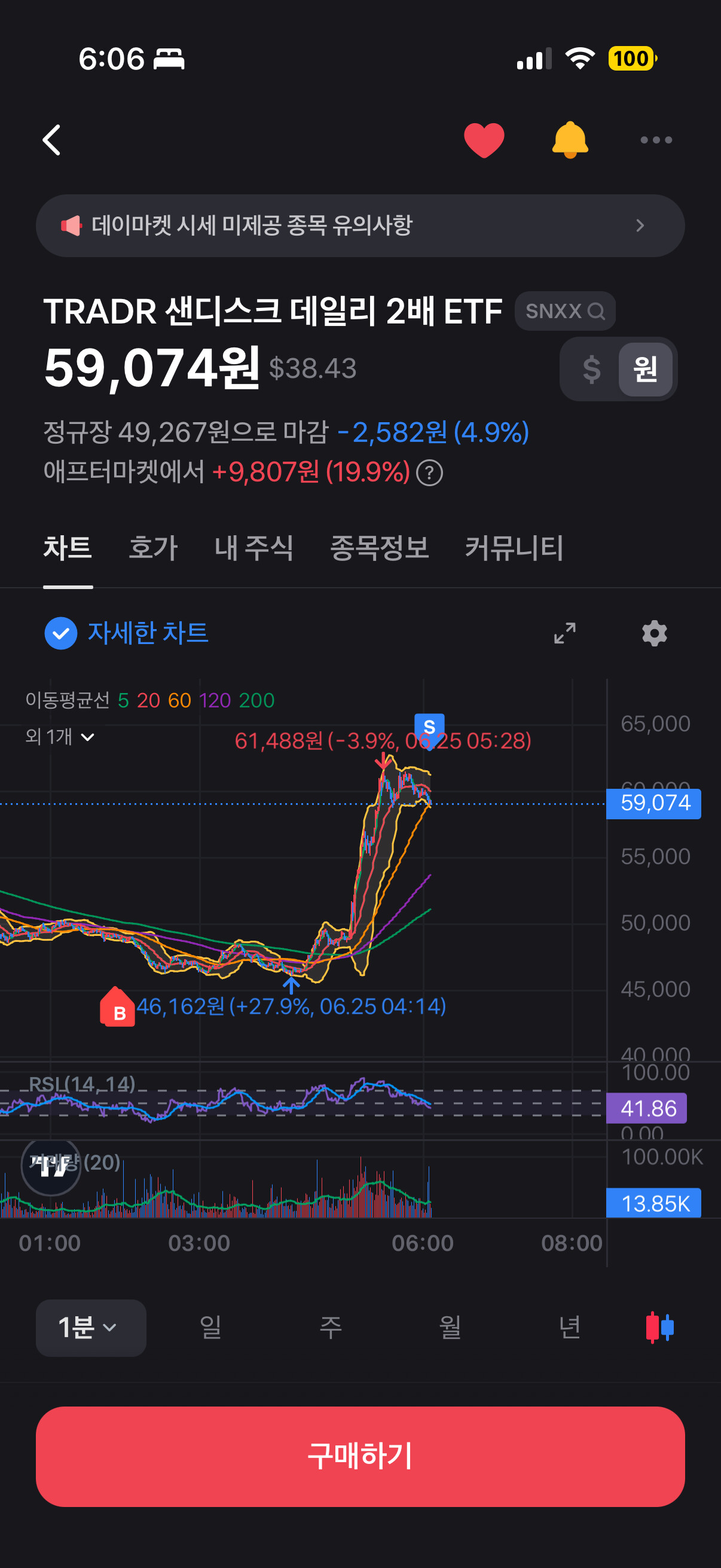The width and height of the screenshot is (721, 1568).
Task: Open chart settings gear
Action: [654, 633]
